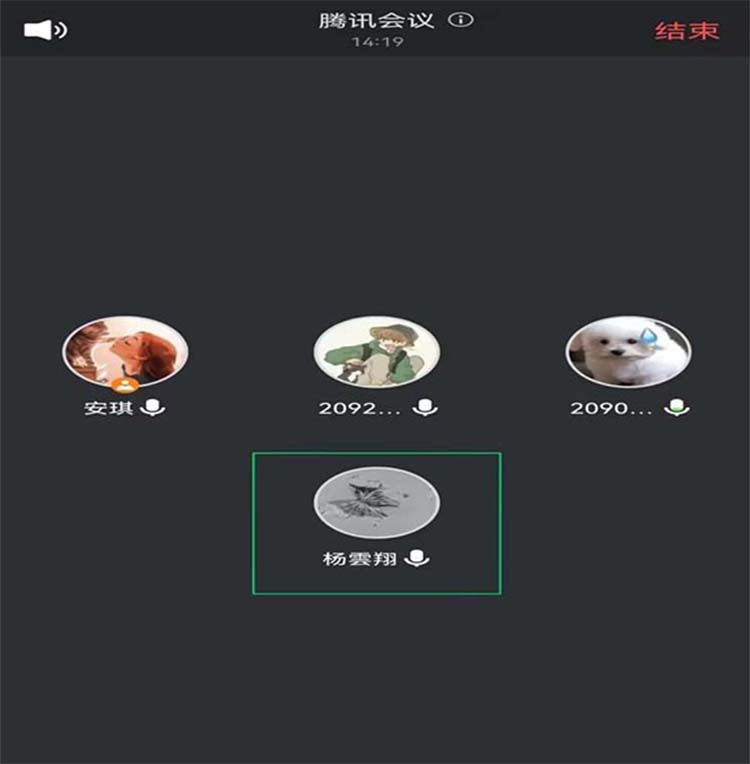This screenshot has width=750, height=764.
Task: Open the meeting info icon
Action: tap(460, 20)
